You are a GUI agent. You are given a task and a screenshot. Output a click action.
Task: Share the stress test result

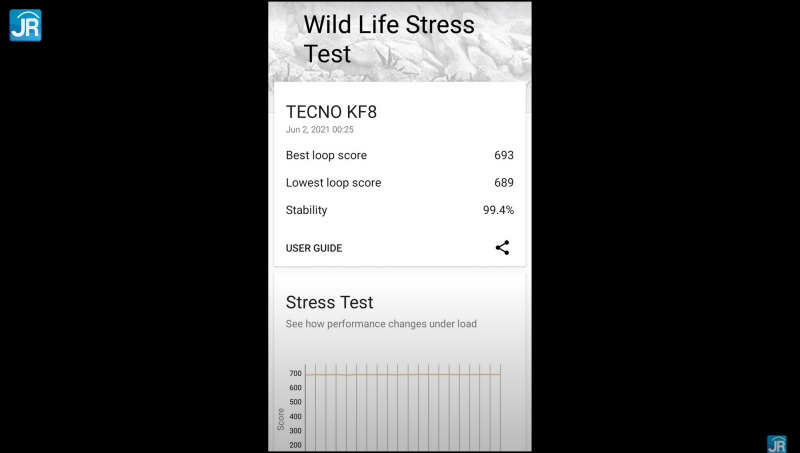[x=502, y=248]
